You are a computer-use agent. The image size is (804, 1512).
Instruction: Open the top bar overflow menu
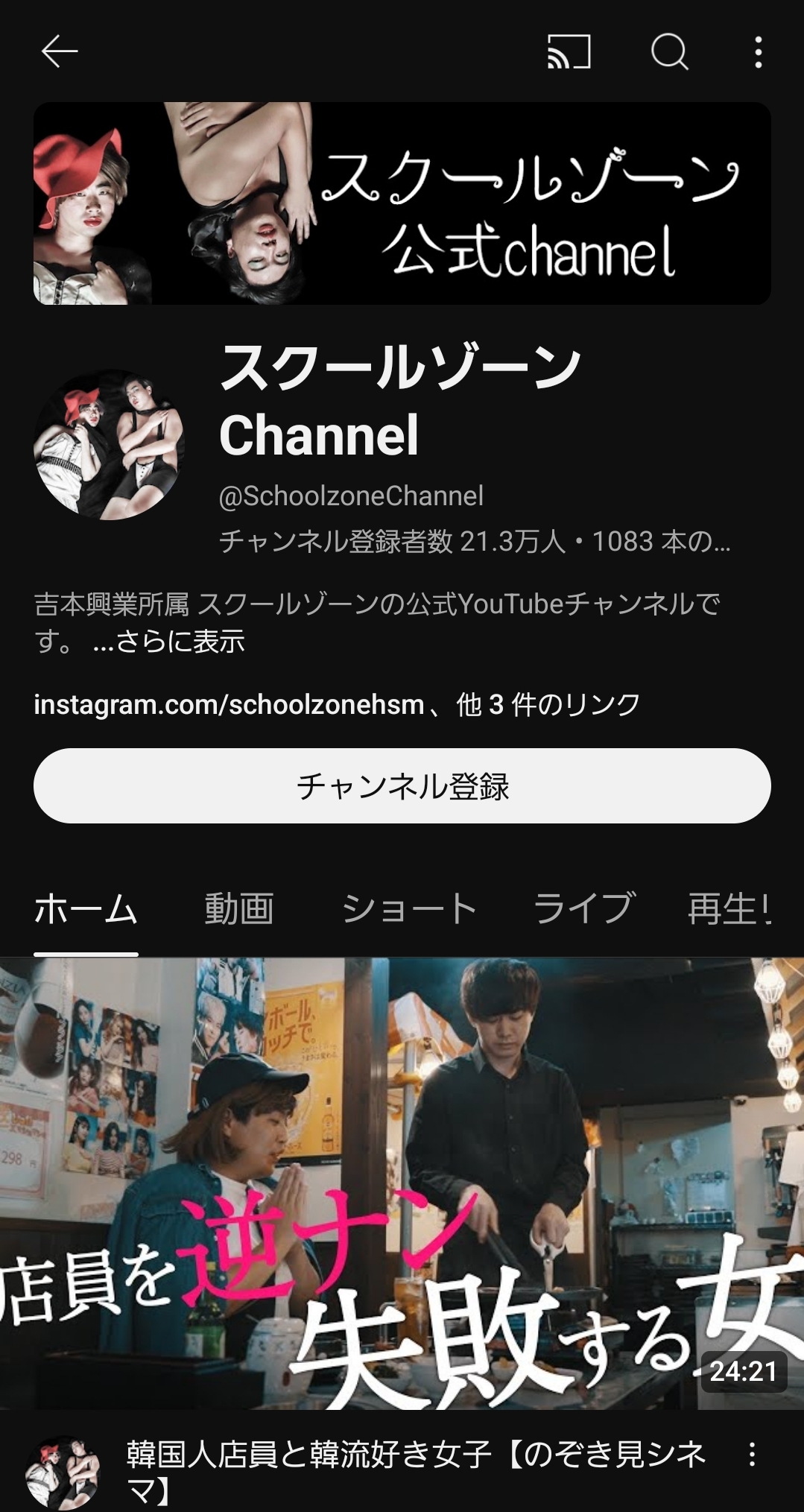(x=758, y=52)
